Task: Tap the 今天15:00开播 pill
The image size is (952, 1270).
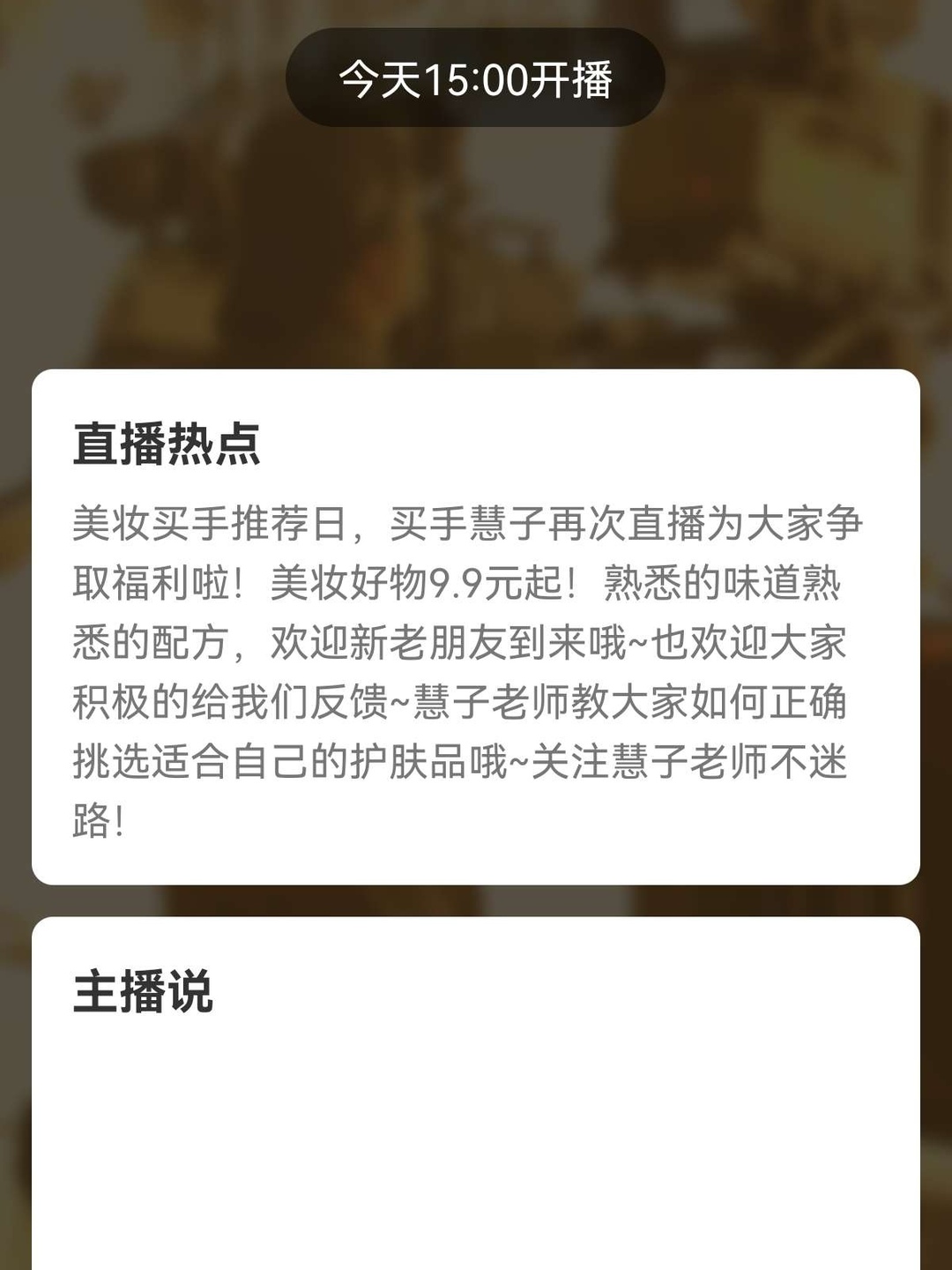Action: tap(475, 78)
